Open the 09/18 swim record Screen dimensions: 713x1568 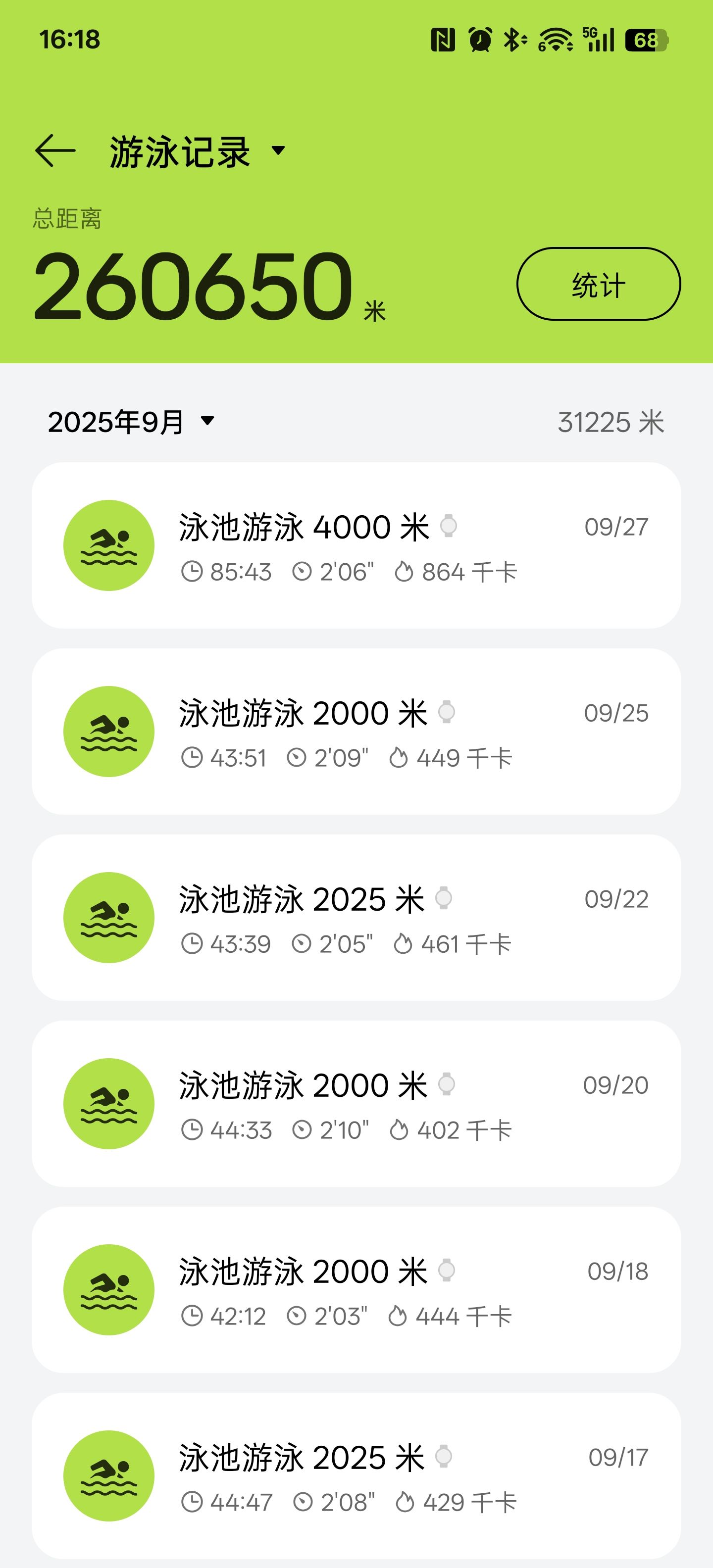(x=356, y=1290)
